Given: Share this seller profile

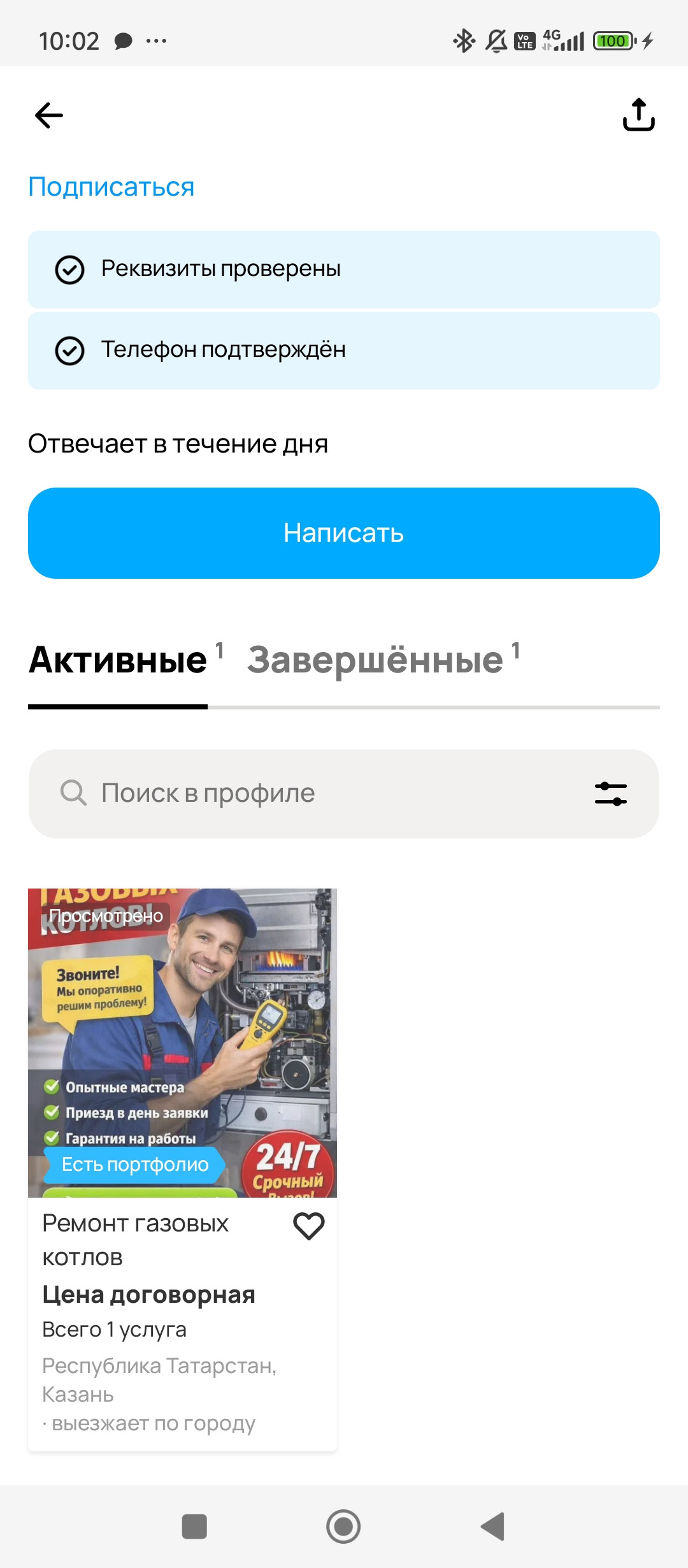Looking at the screenshot, I should (x=638, y=115).
